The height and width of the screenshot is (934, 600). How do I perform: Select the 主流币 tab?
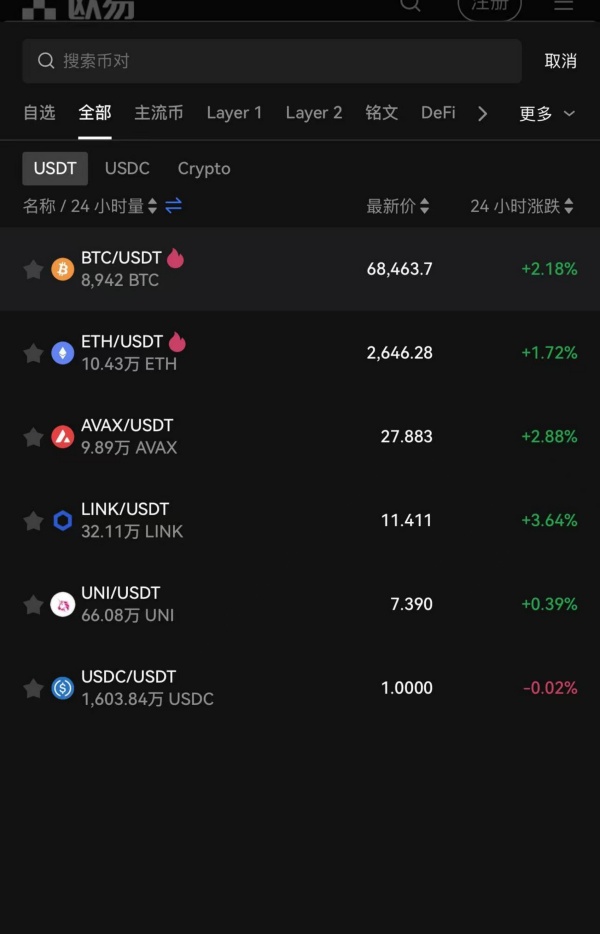pyautogui.click(x=159, y=113)
